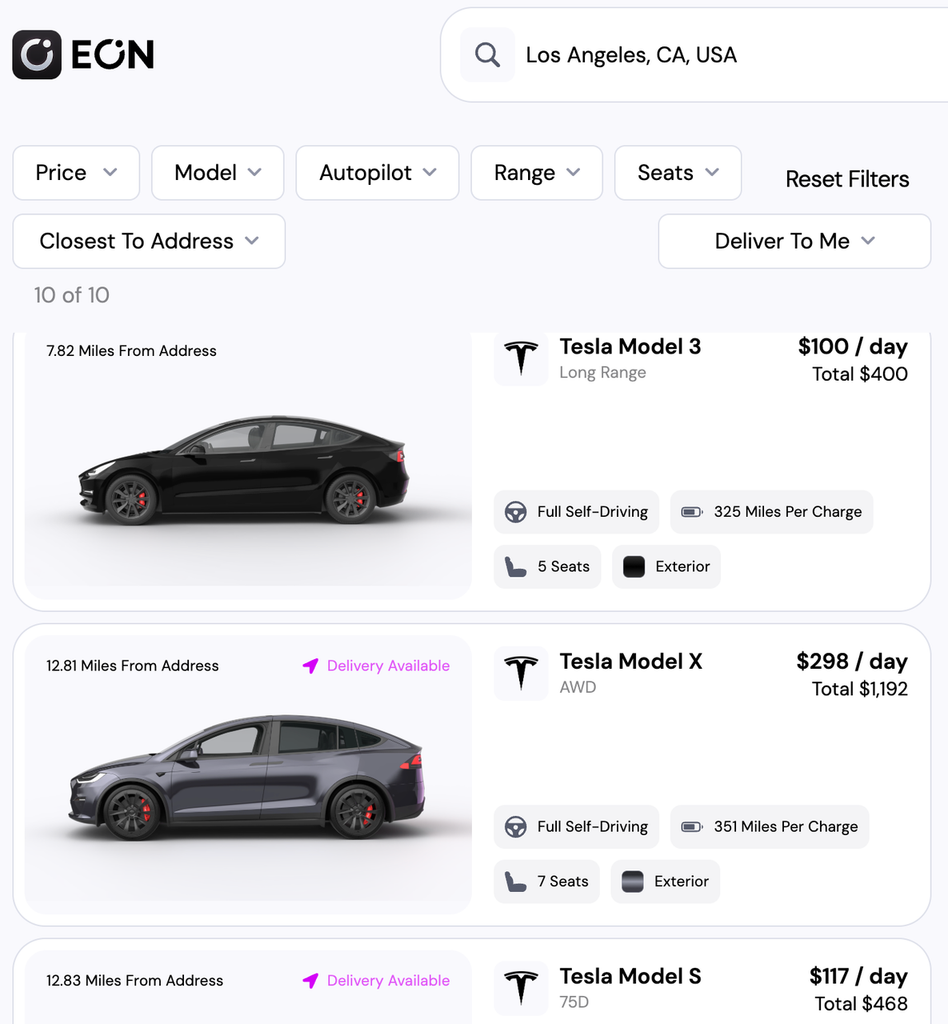The width and height of the screenshot is (948, 1024).
Task: Click the battery icon next to 325 Miles Per Charge
Action: coord(691,512)
